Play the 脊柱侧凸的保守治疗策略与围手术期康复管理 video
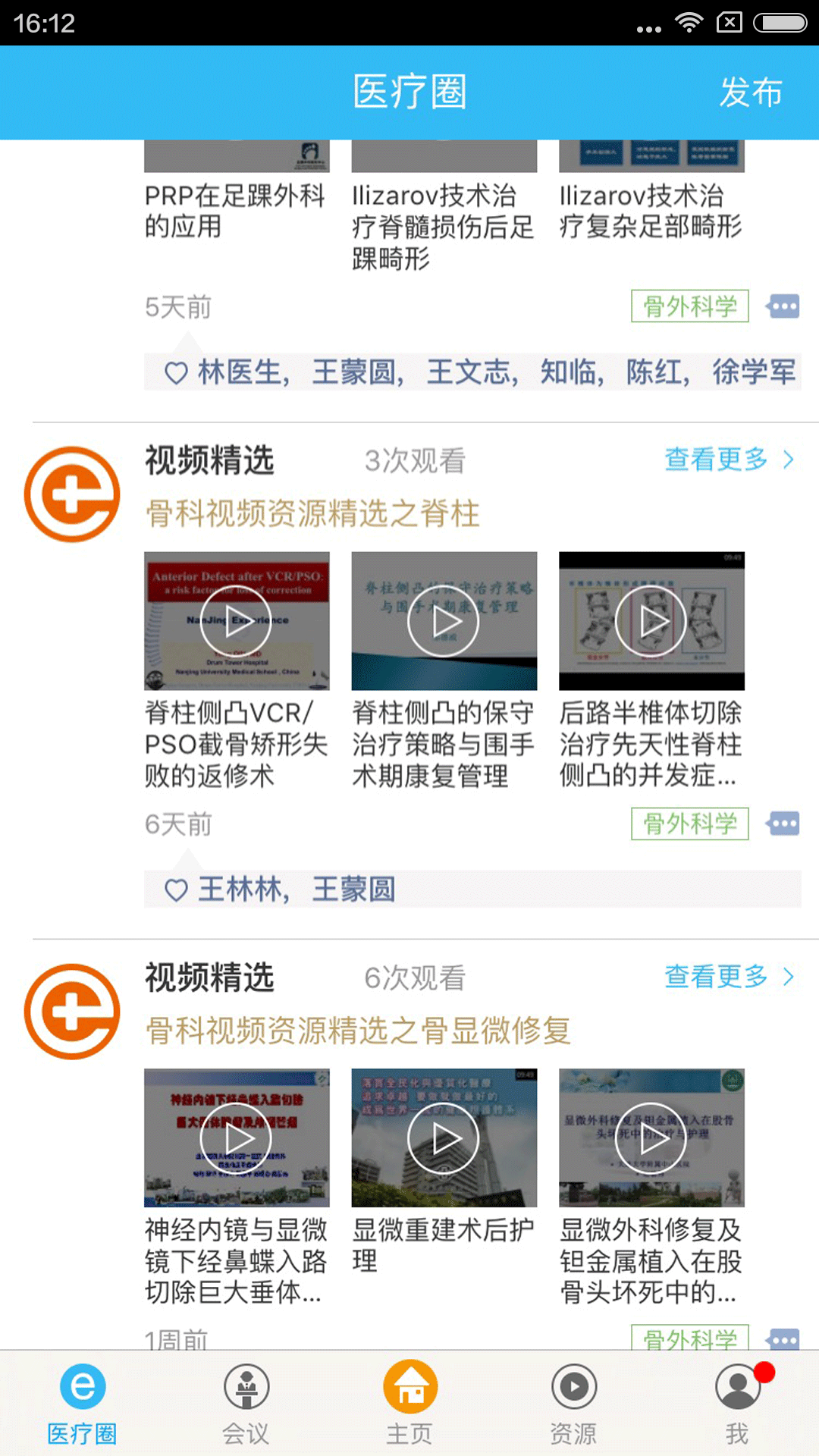The width and height of the screenshot is (819, 1456). point(444,621)
